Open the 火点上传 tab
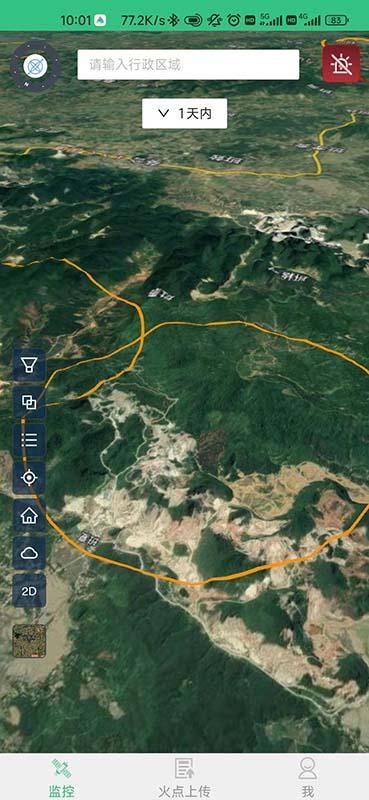This screenshot has width=369, height=800. click(184, 778)
